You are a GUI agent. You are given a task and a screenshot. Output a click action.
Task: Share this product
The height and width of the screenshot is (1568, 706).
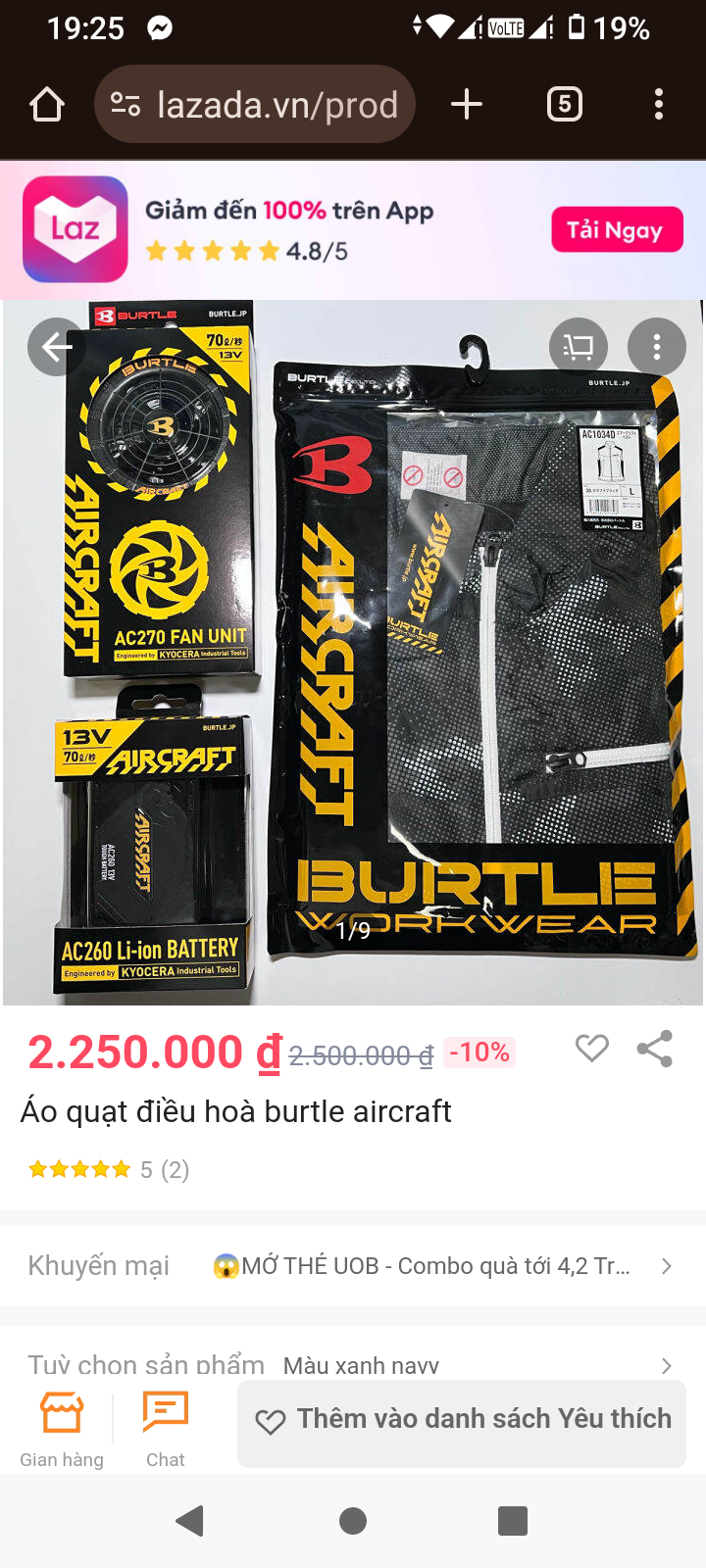click(x=654, y=1049)
